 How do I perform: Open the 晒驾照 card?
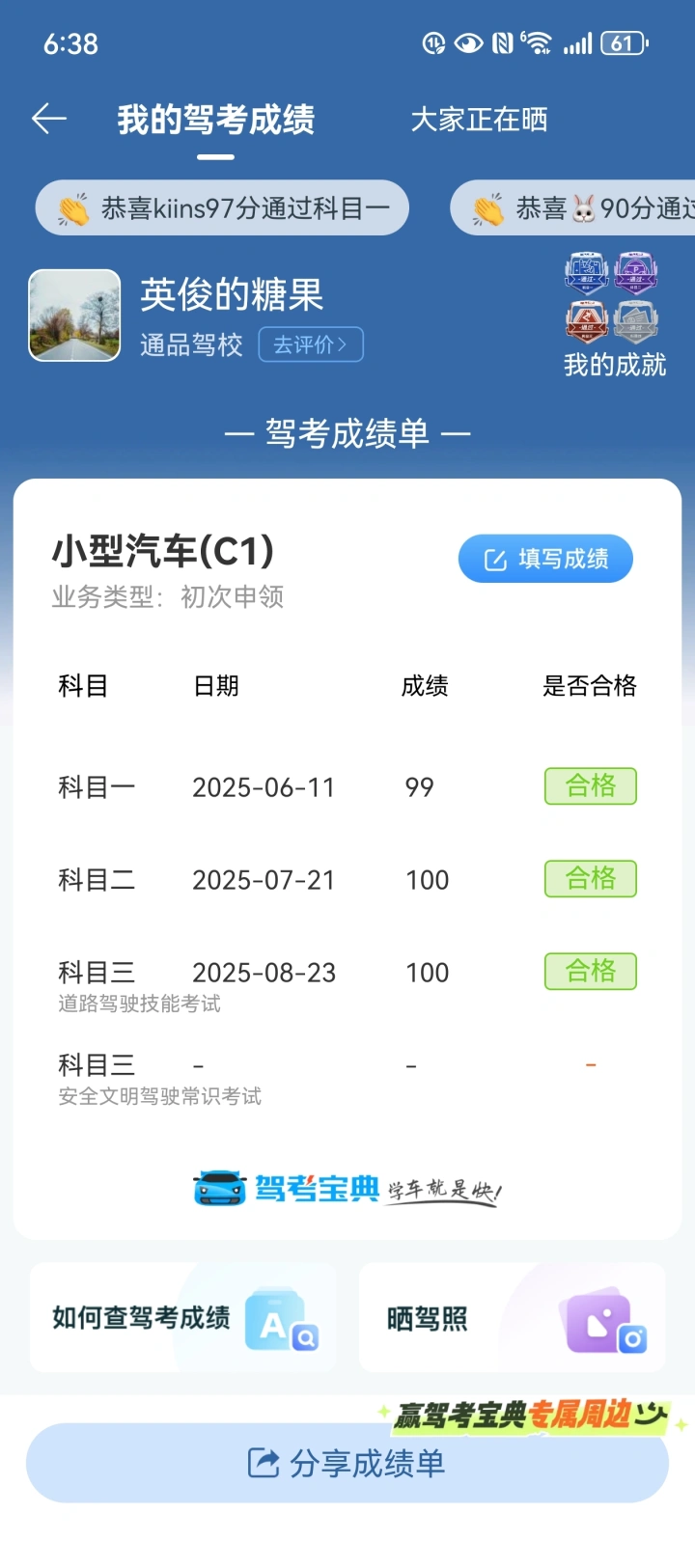point(512,1317)
